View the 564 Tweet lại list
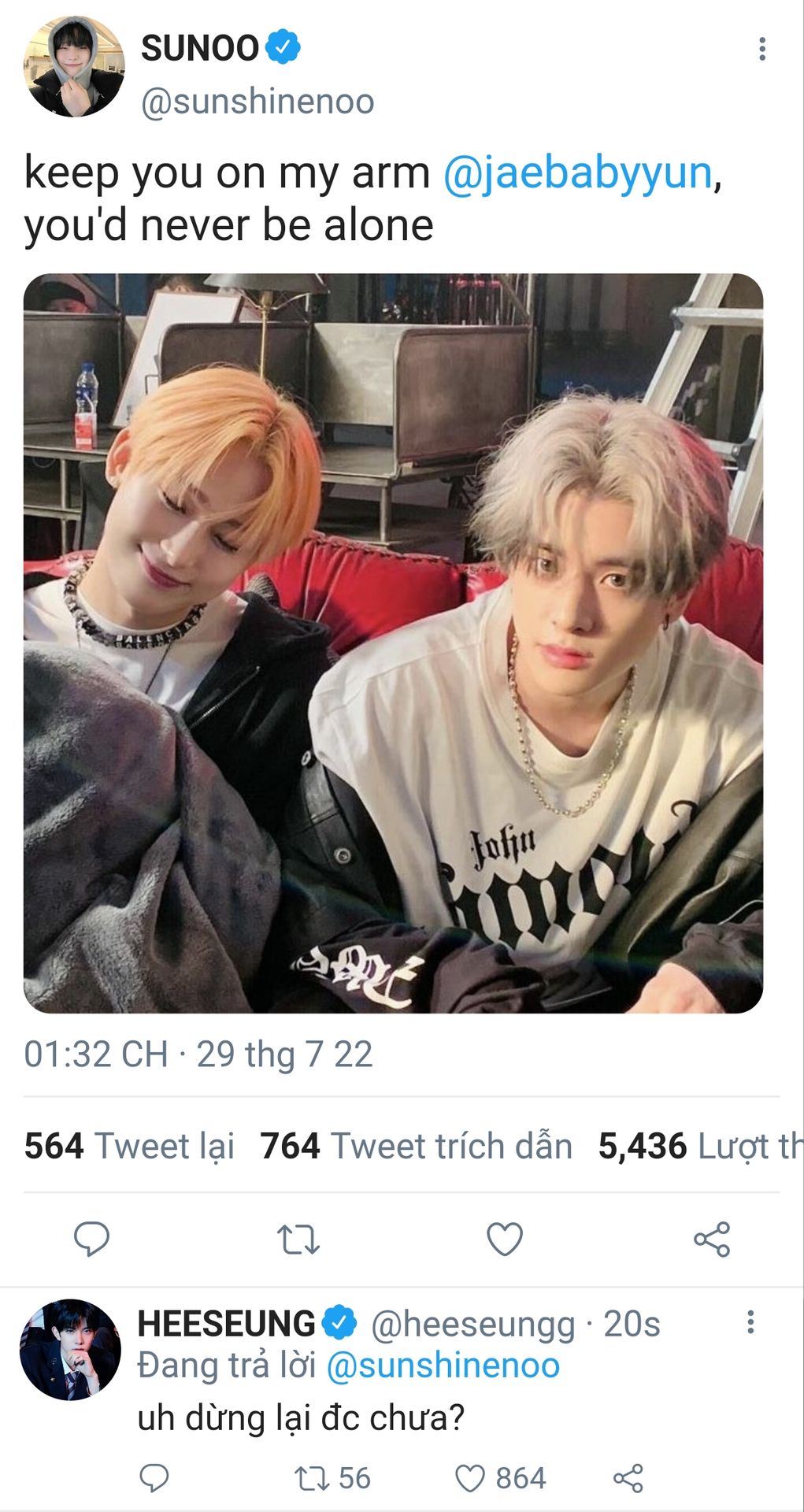The width and height of the screenshot is (804, 1512). [129, 1146]
